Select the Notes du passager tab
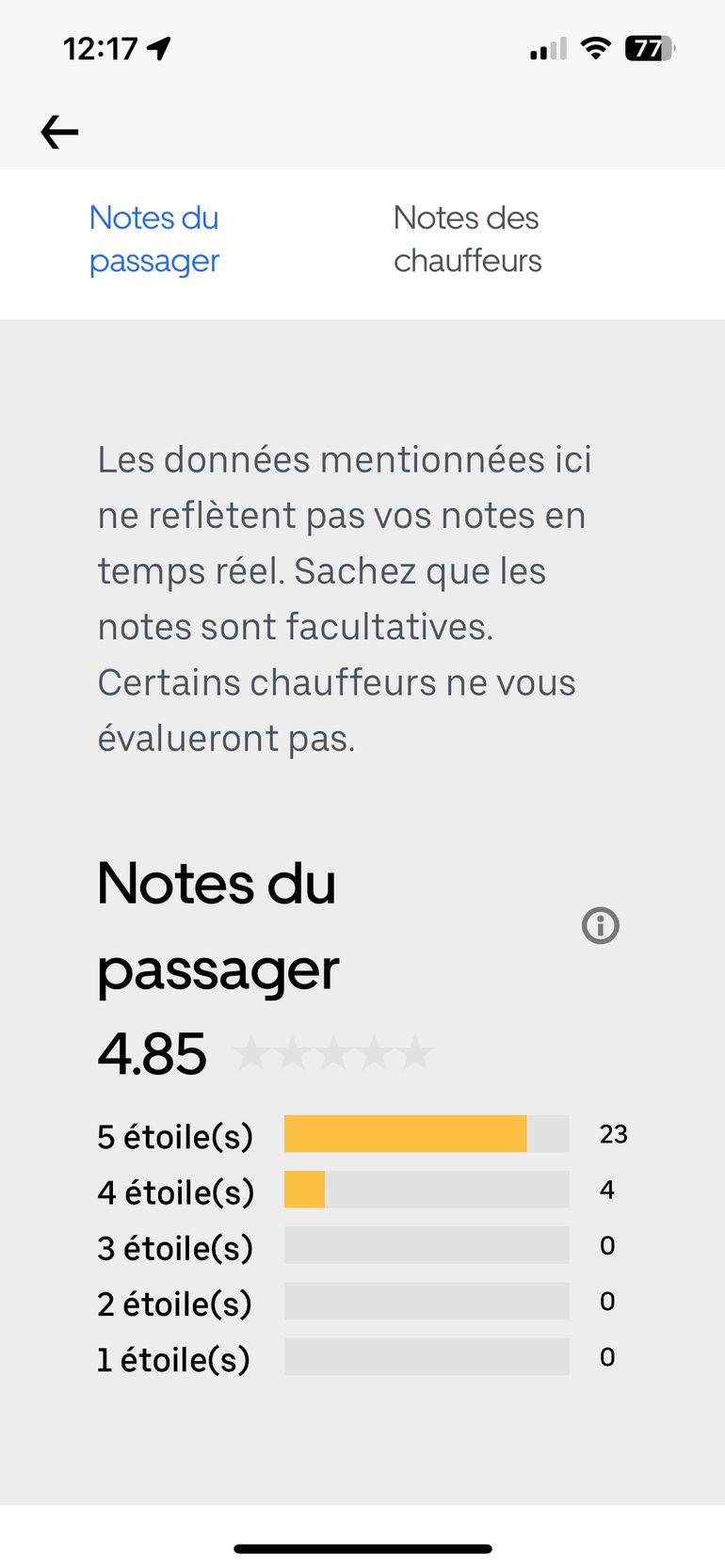725x1568 pixels. click(154, 239)
